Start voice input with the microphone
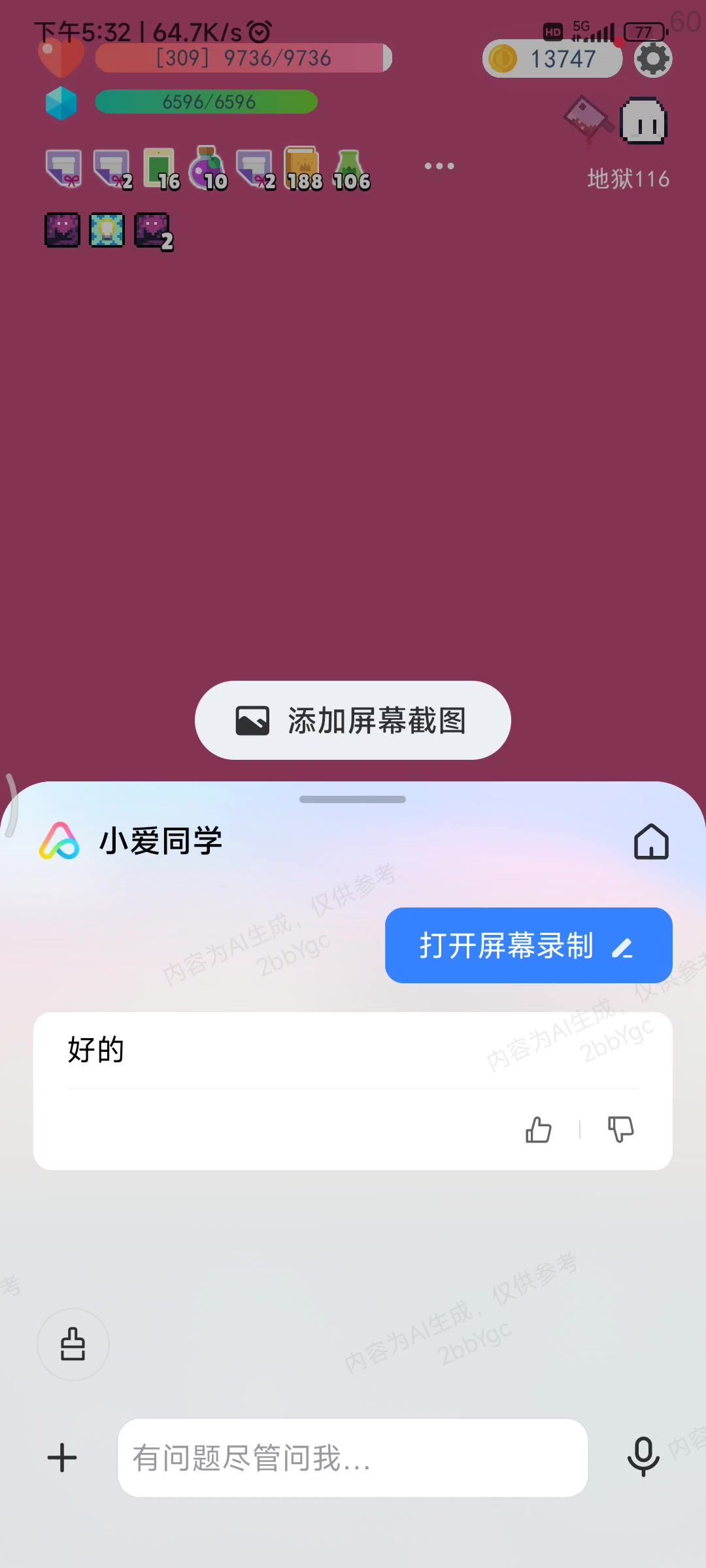 (x=643, y=1457)
